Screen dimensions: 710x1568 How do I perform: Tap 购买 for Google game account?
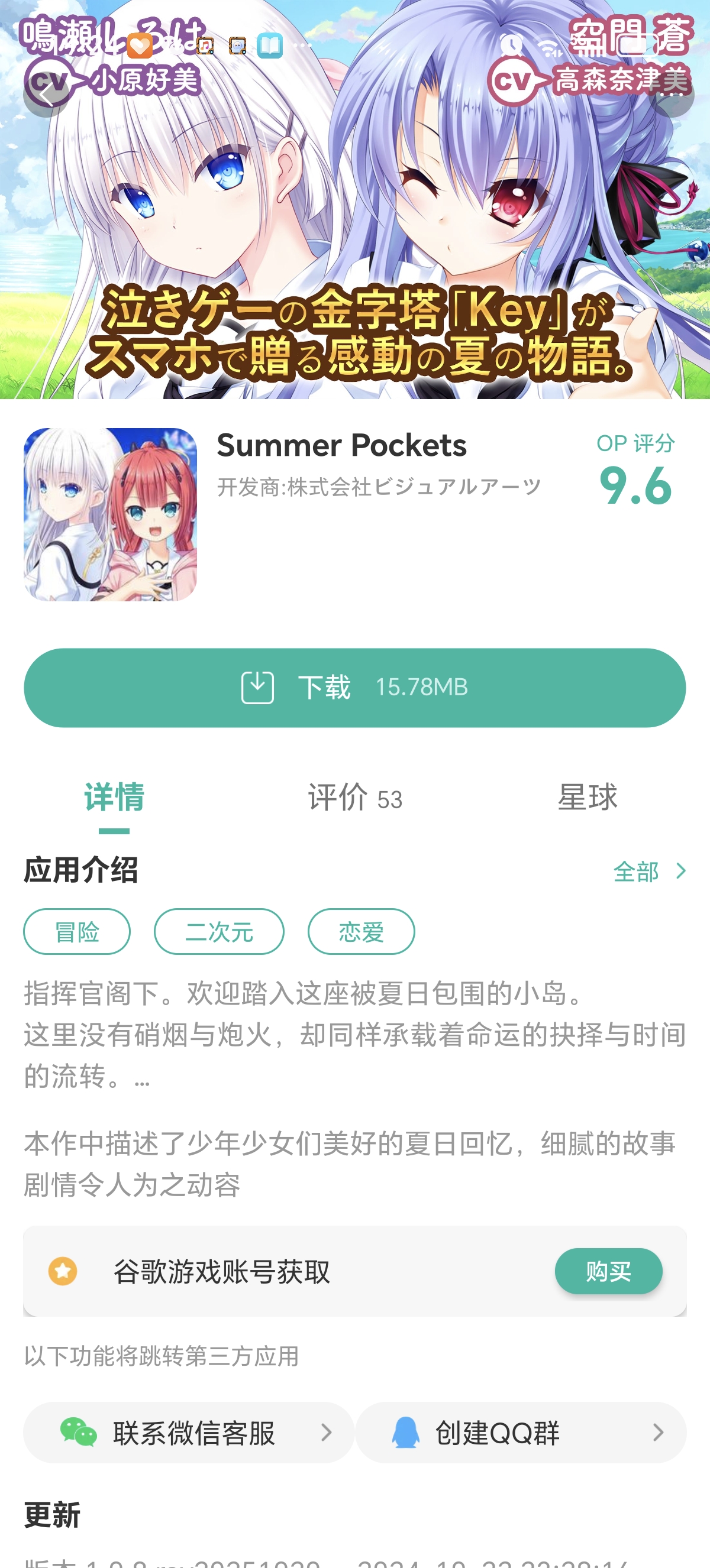(608, 1271)
